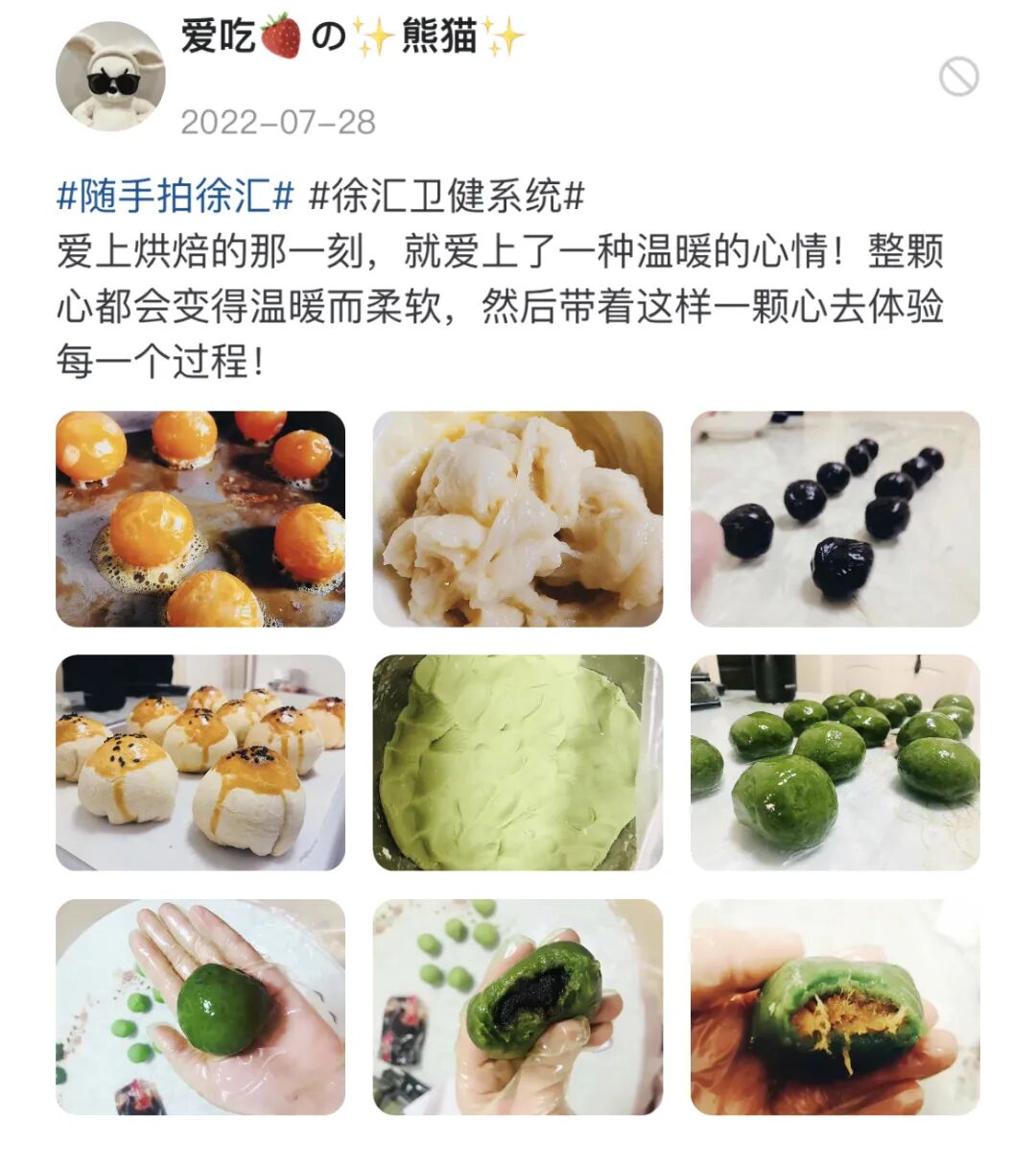
Task: Open the #徐汇卫健系统# hashtag
Action: coord(447,196)
